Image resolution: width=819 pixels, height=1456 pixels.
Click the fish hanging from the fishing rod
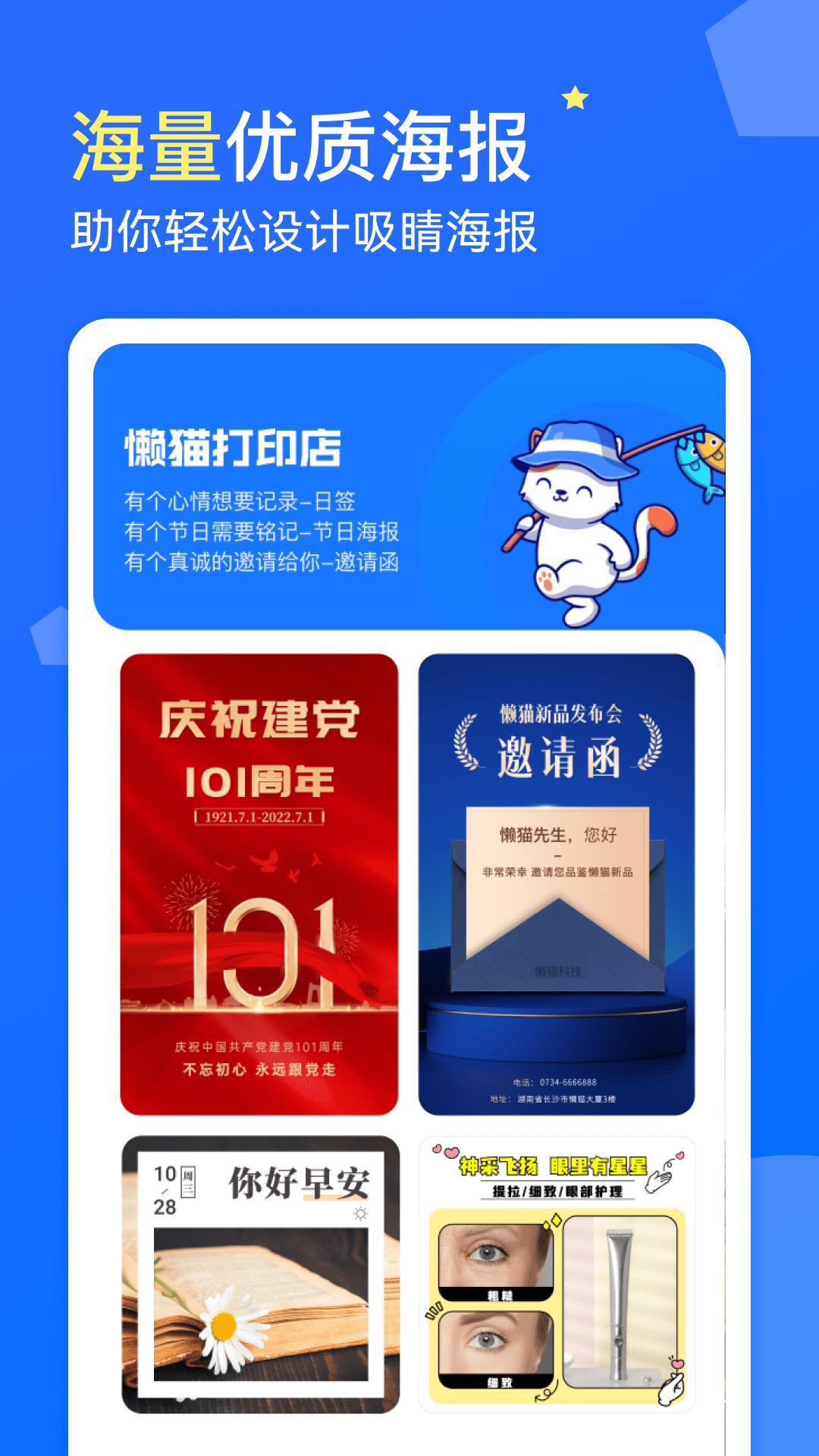click(x=701, y=455)
